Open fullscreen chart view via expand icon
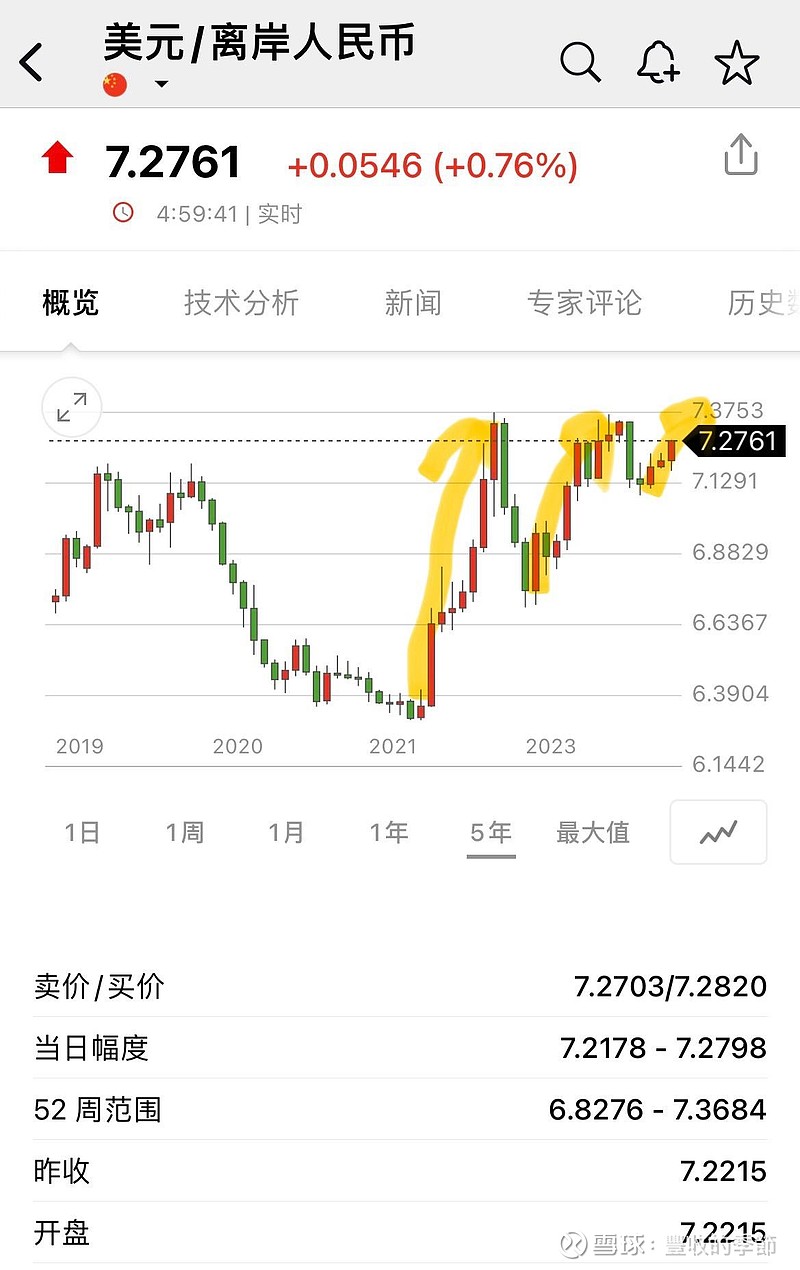This screenshot has height=1270, width=800. pyautogui.click(x=70, y=408)
